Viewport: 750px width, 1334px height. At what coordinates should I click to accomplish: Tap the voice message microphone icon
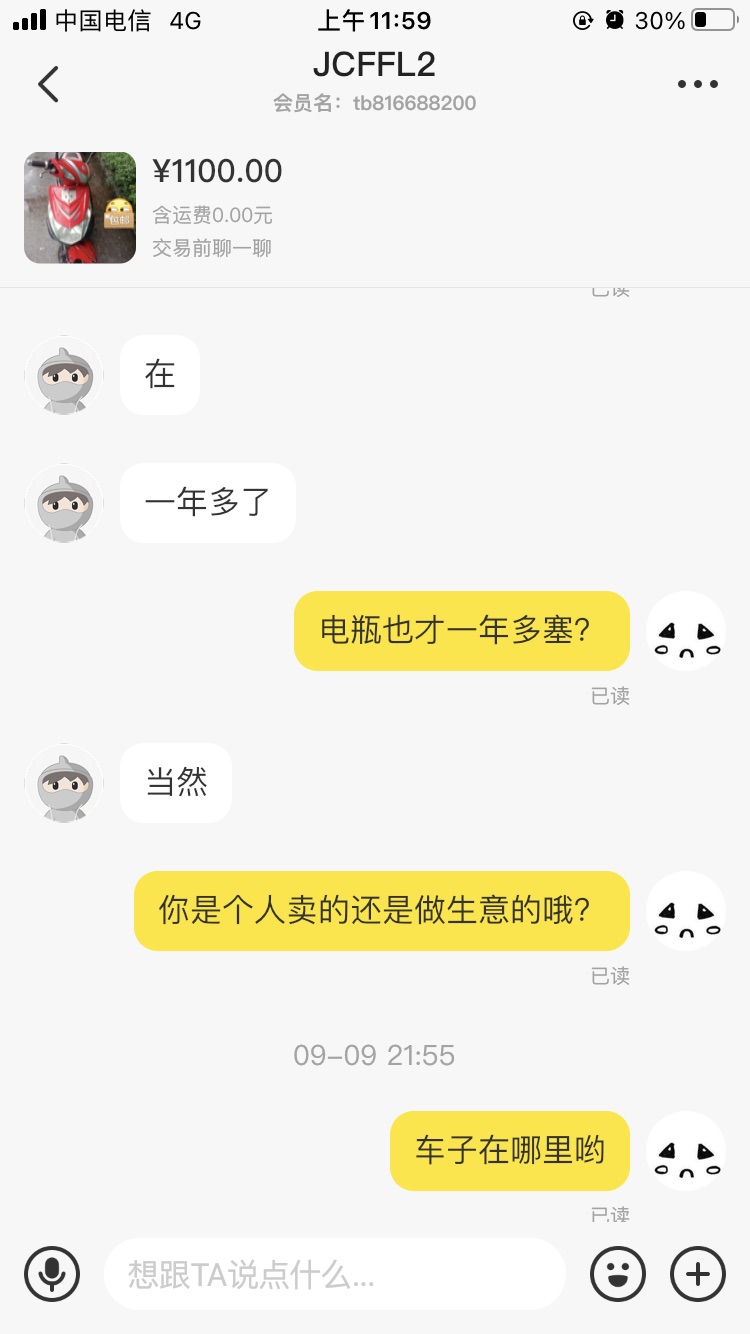[51, 1274]
